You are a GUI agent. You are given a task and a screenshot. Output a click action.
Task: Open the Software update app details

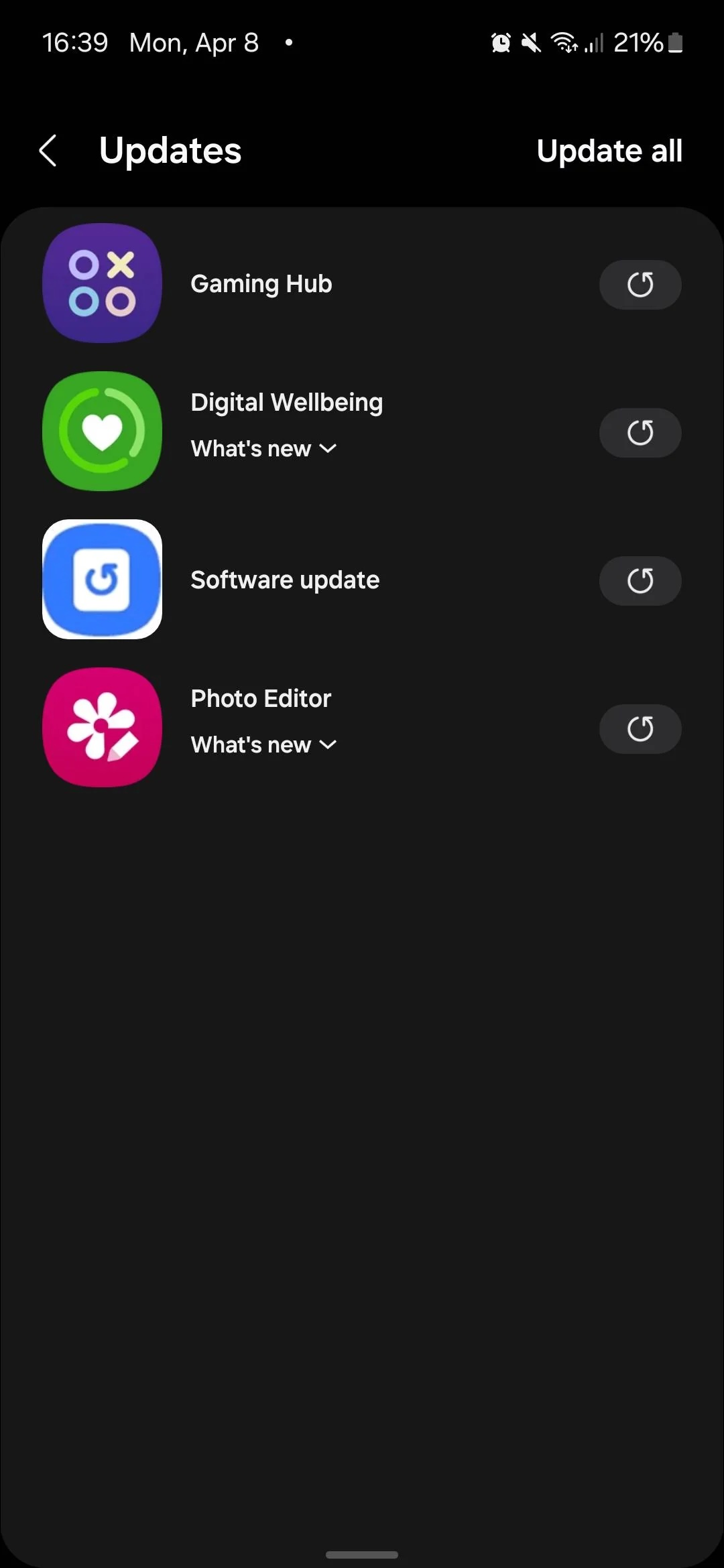pyautogui.click(x=285, y=580)
